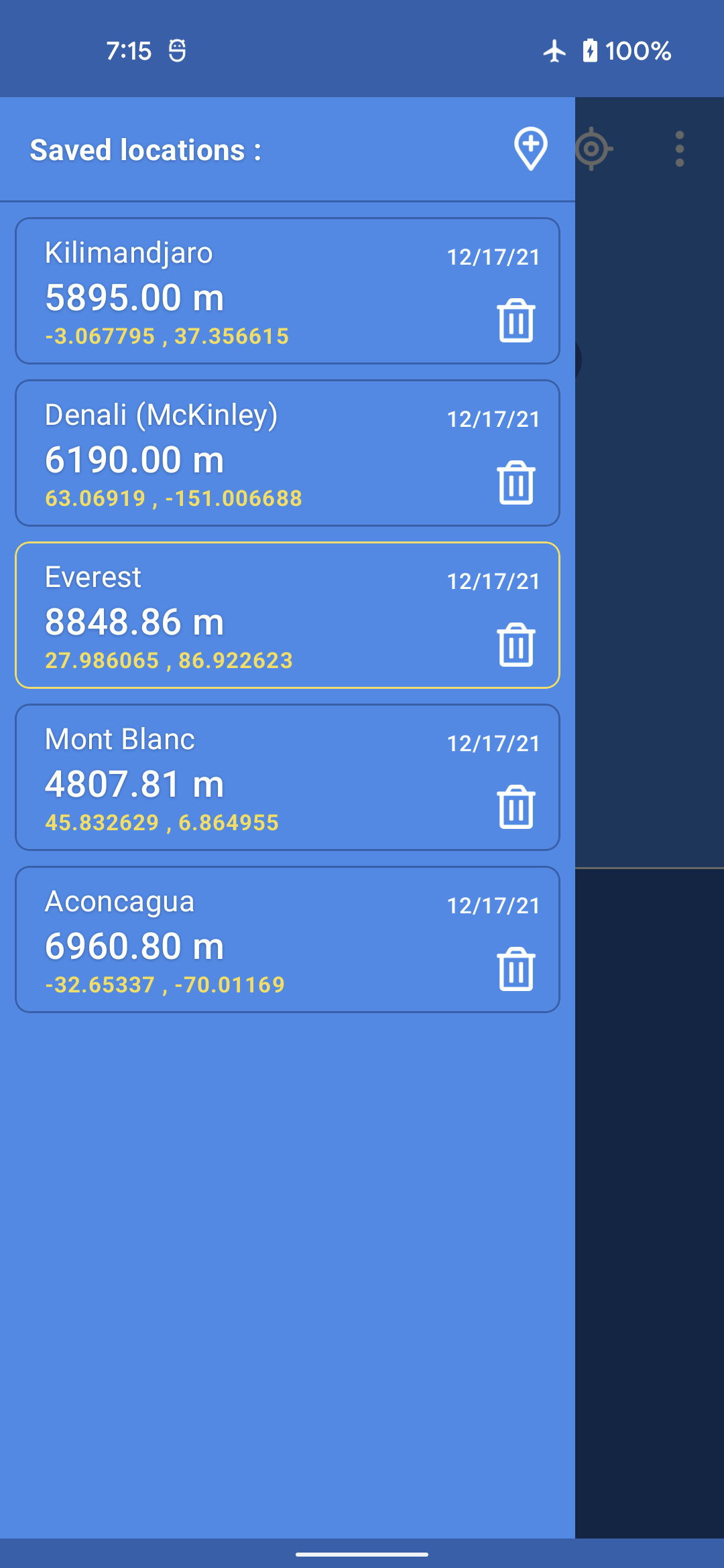Tap the GPS crosshair location icon

[593, 149]
